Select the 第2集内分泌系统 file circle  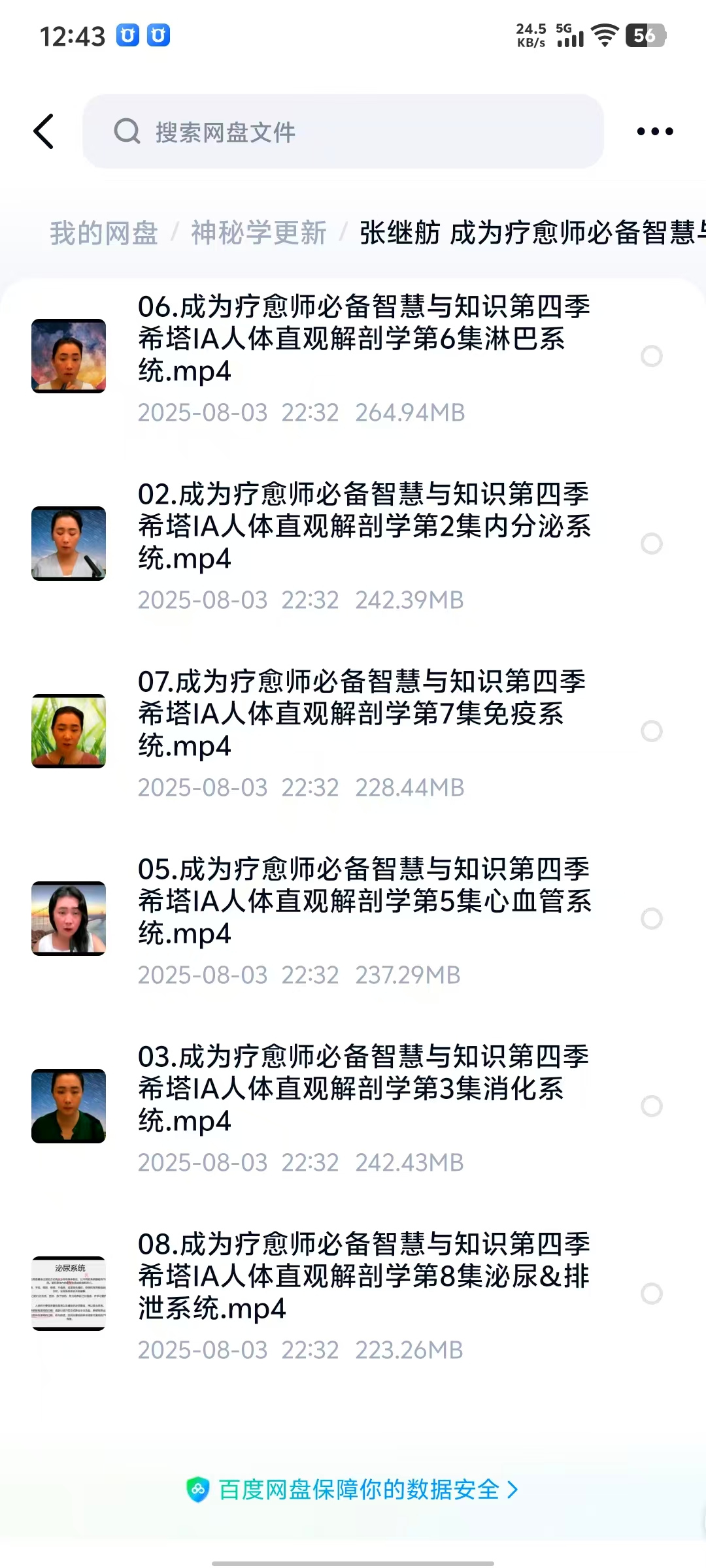(651, 544)
